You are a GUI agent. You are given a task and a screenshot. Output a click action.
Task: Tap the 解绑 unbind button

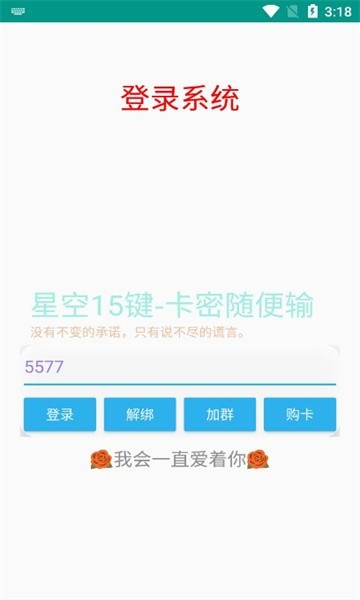(140, 414)
